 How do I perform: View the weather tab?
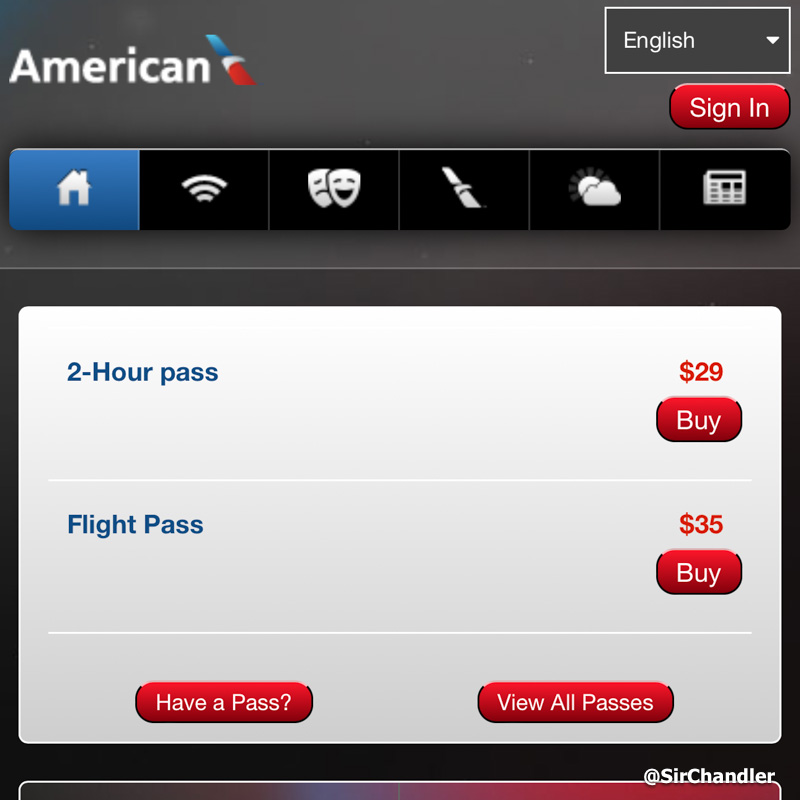[x=594, y=189]
